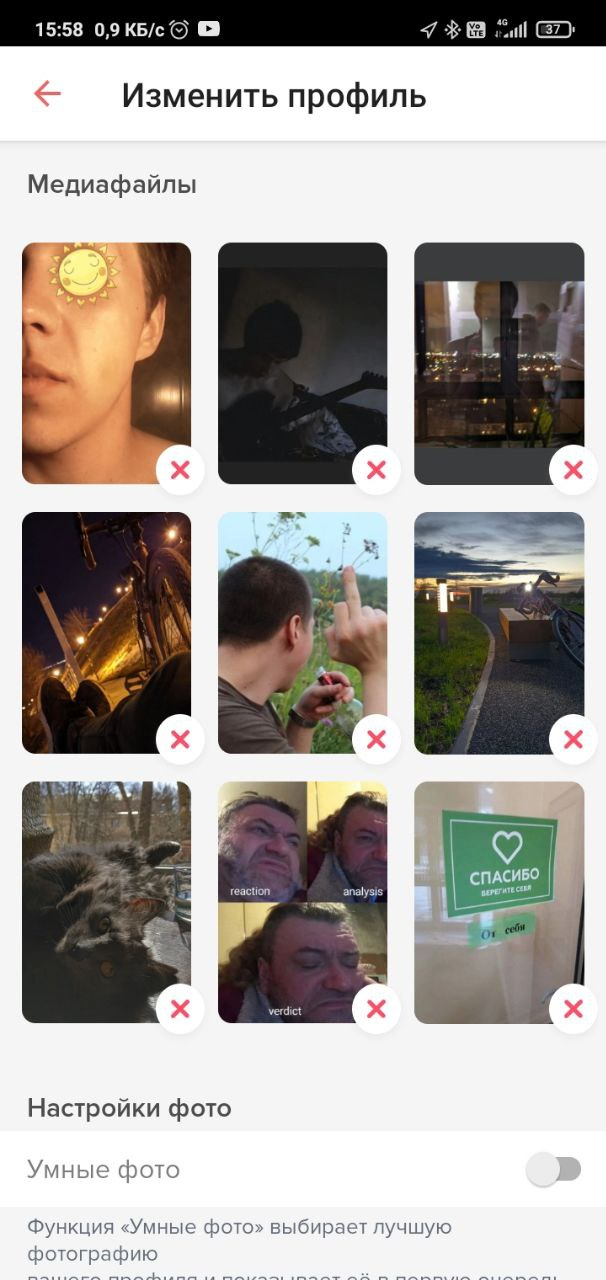Go back from the Изменить профиль screen
This screenshot has height=1280, width=606.
47,94
